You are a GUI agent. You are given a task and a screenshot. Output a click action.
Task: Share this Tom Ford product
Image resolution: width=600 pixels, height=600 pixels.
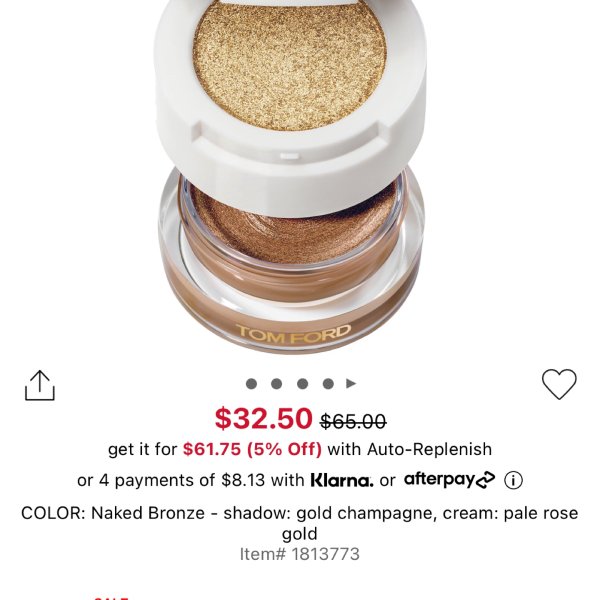pyautogui.click(x=39, y=385)
